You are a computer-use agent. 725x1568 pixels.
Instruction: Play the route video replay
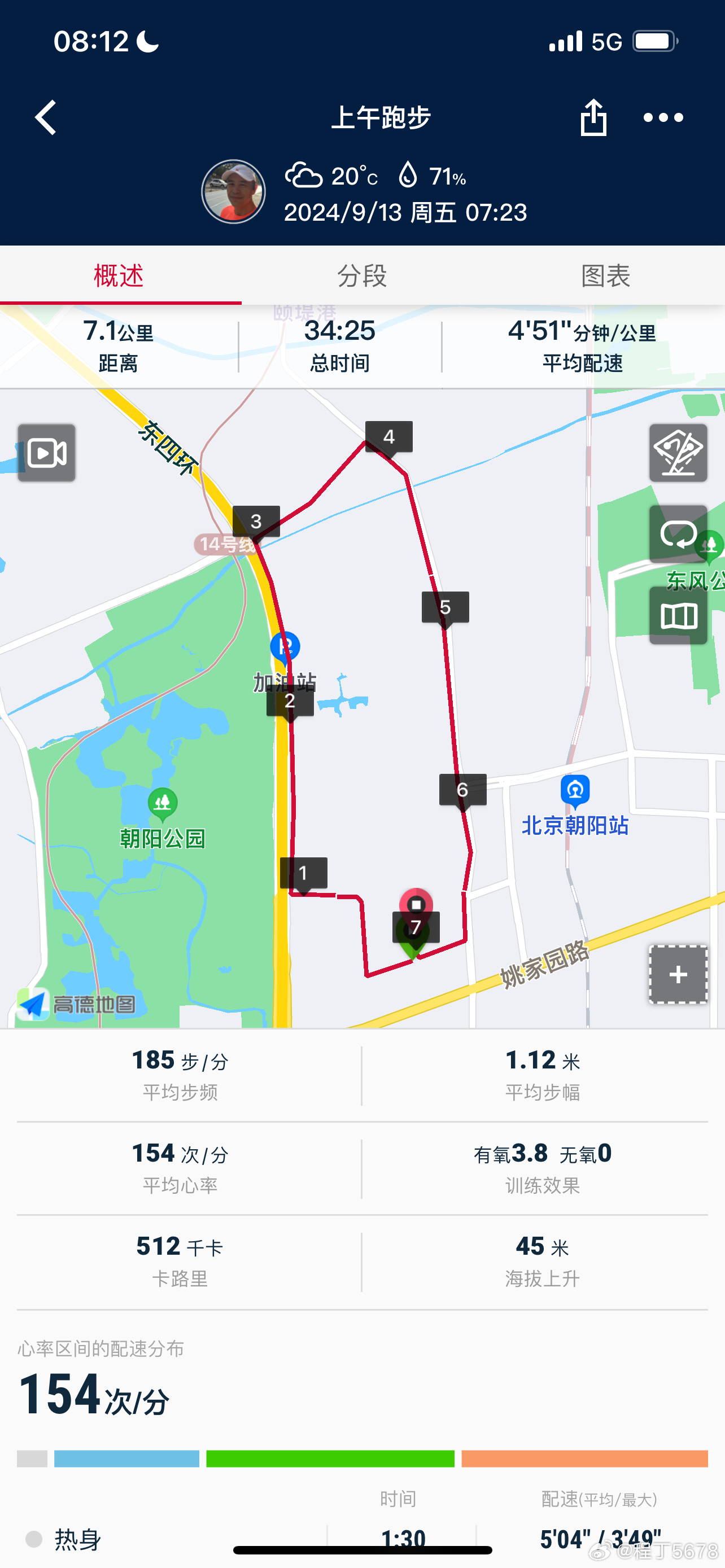(47, 453)
